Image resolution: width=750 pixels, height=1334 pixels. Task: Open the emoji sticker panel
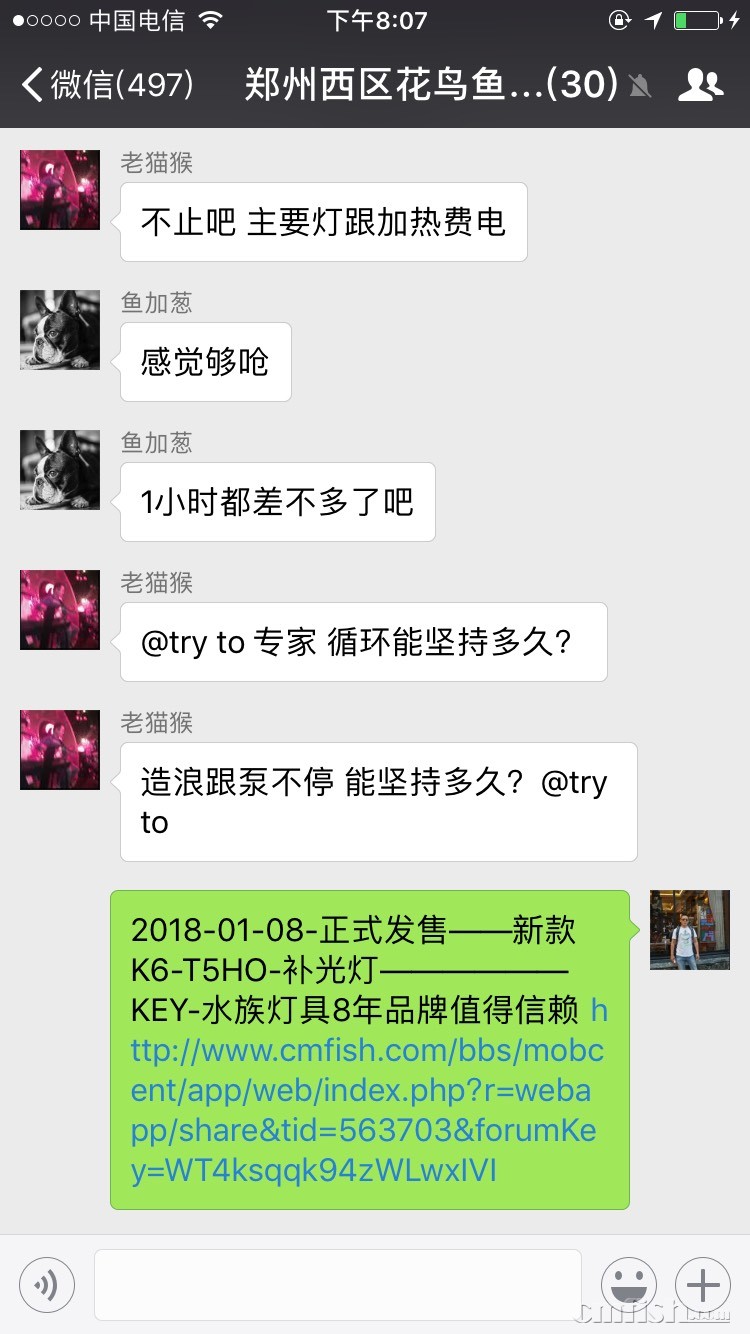click(629, 1285)
